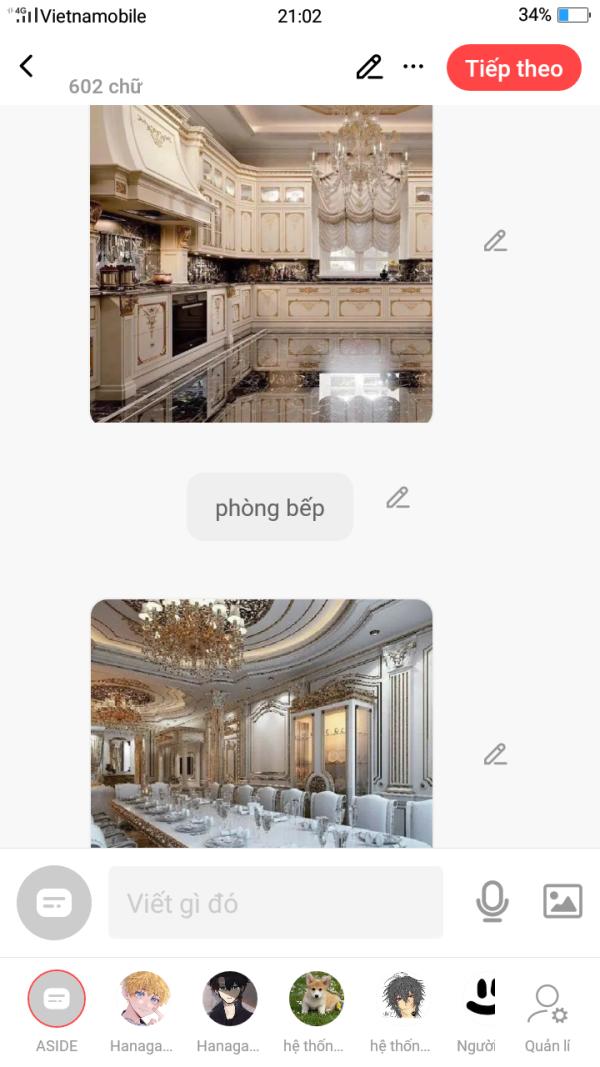Viewport: 600px width, 1067px height.
Task: Edit the "phòng bếp" text message
Action: coord(398,498)
